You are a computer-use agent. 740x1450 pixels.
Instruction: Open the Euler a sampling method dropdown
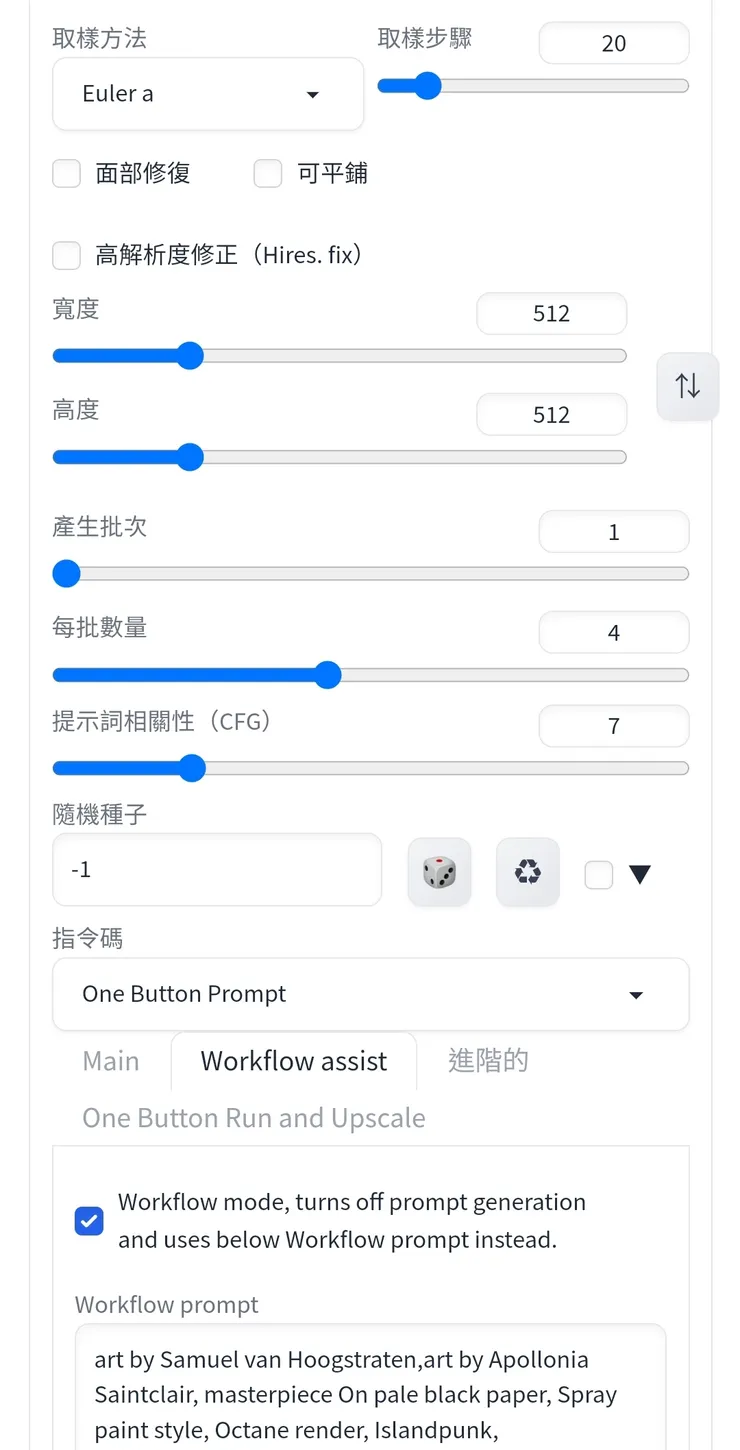[x=207, y=93]
